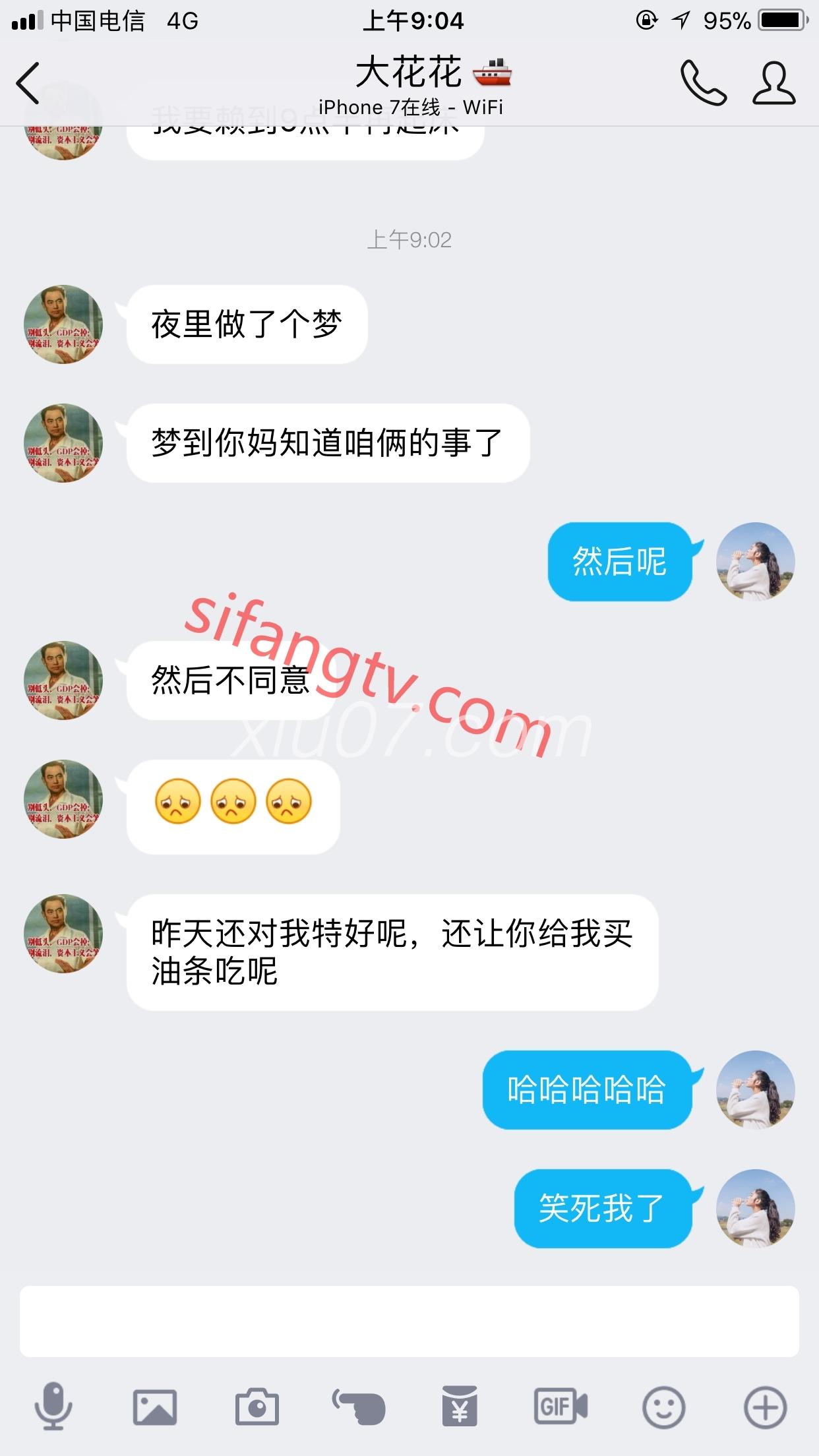Tap the sender's avatar beside 夜里做了个梦
The image size is (819, 1456).
pos(63,324)
